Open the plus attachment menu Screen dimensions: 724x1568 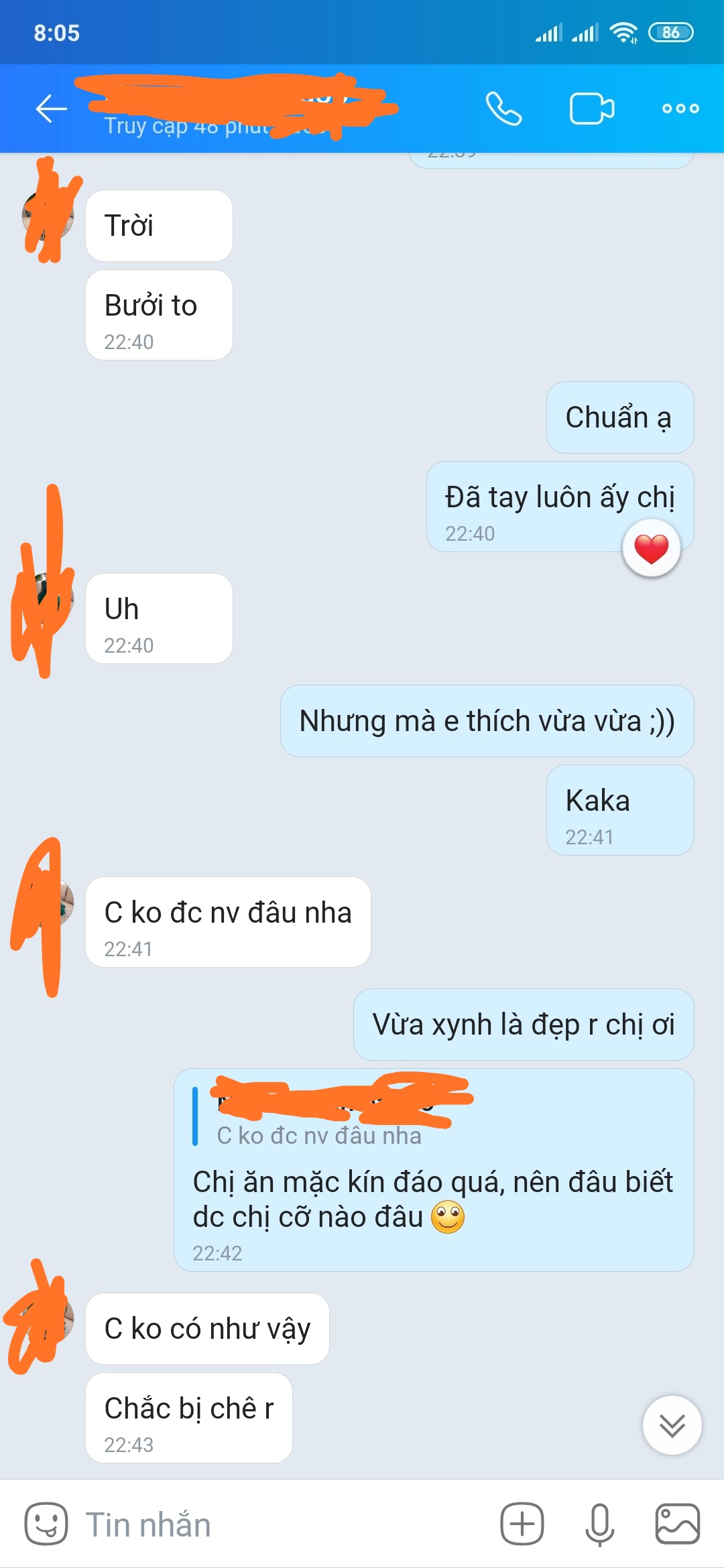(x=522, y=1524)
